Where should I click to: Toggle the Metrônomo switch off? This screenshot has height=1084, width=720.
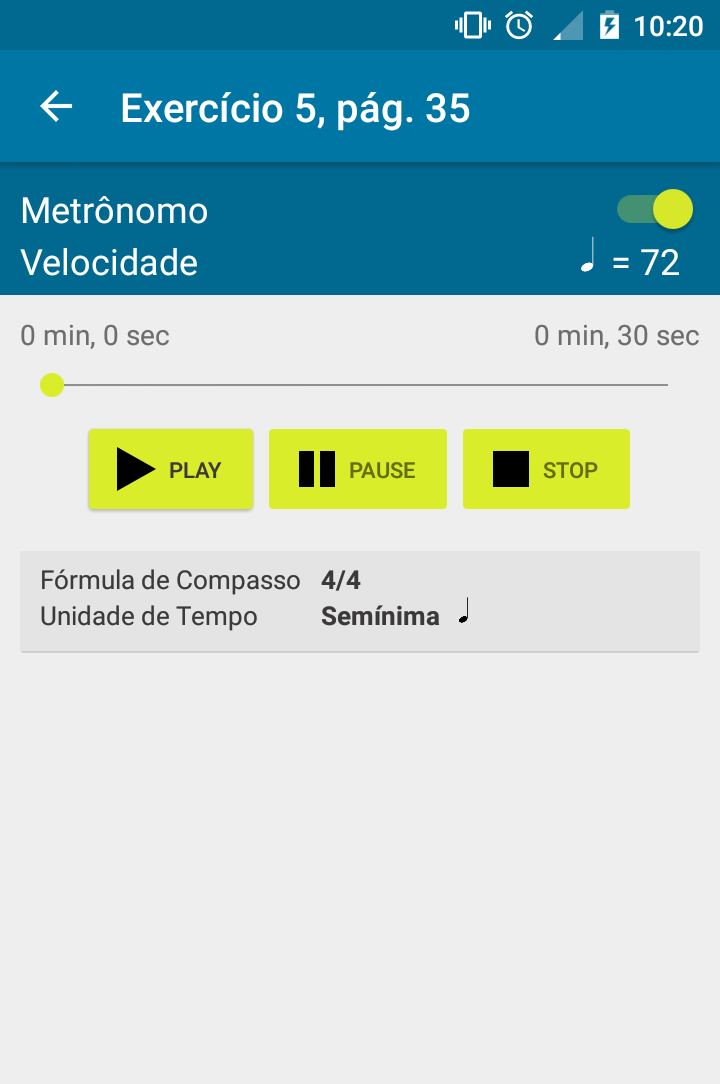point(655,209)
